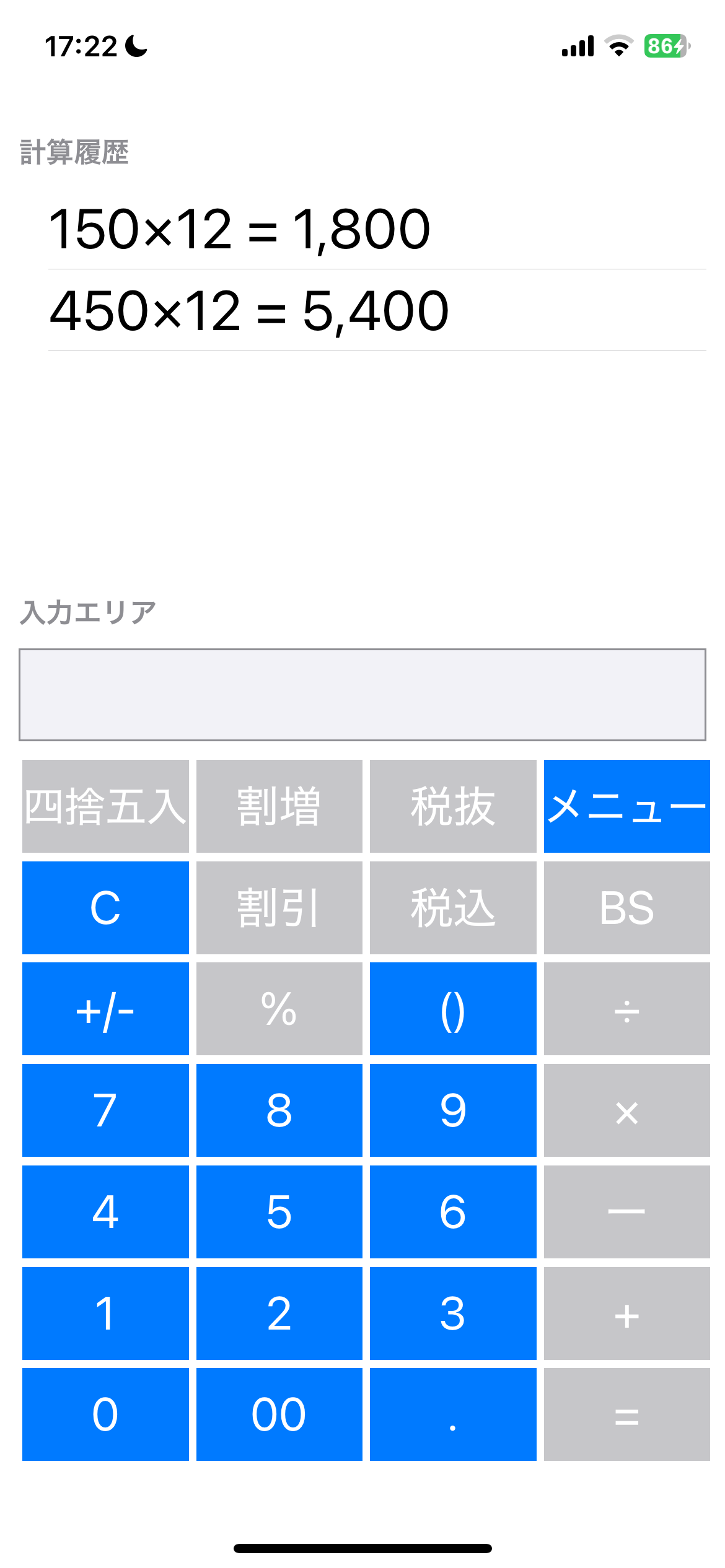Image resolution: width=725 pixels, height=1568 pixels.
Task: Enter digit 4 on the keypad
Action: [105, 1212]
